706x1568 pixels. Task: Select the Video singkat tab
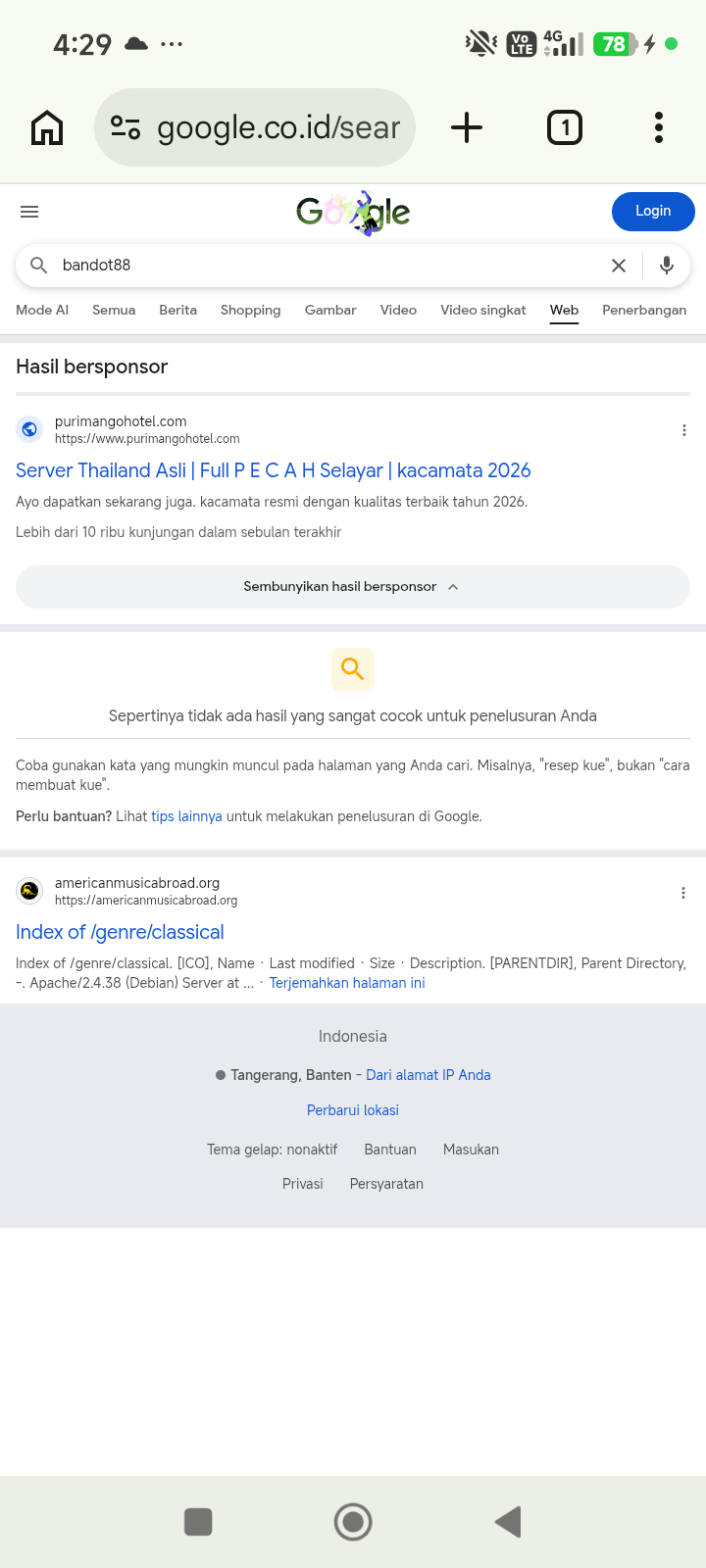[483, 310]
